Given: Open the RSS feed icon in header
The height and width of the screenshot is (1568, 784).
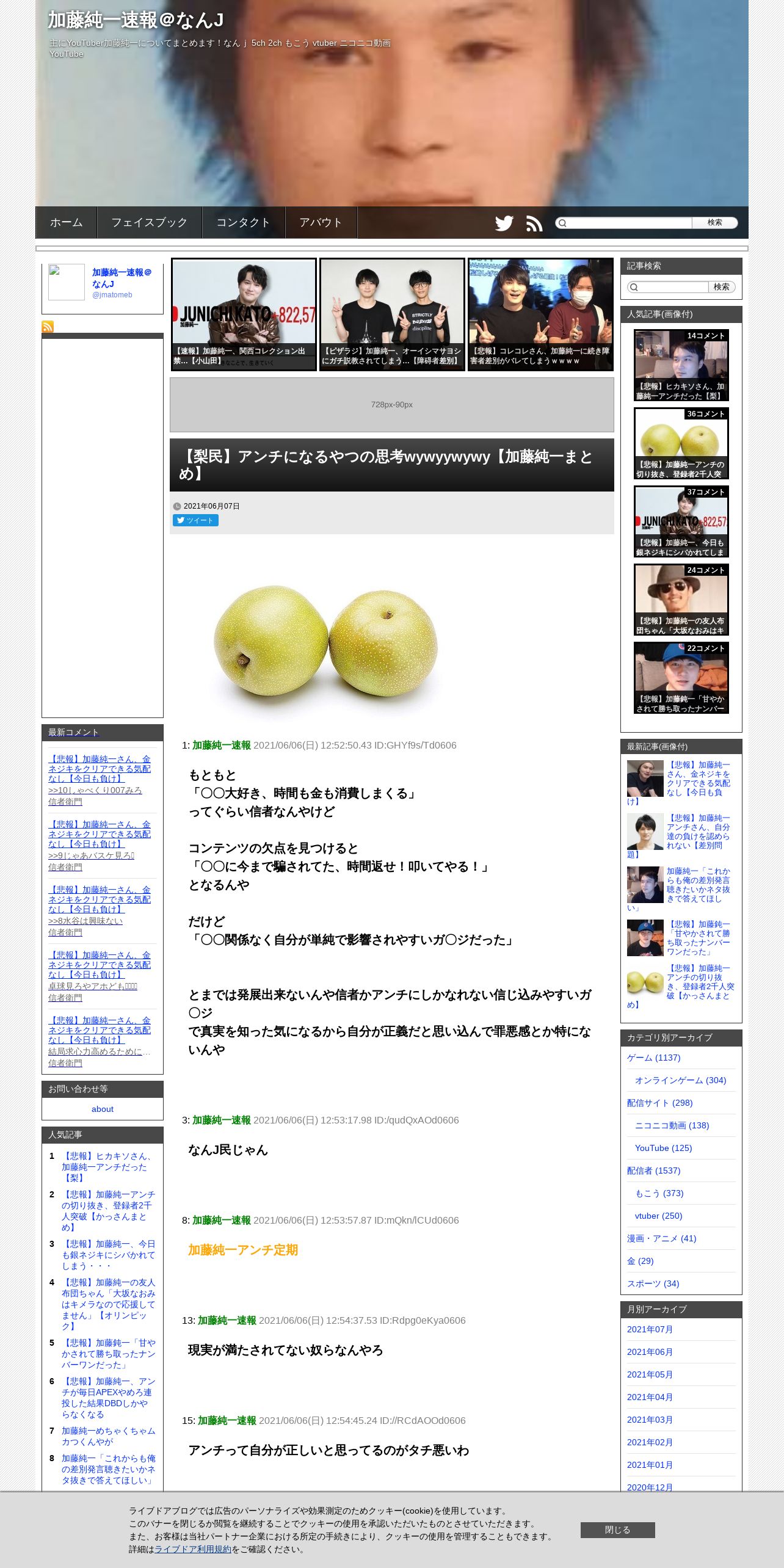Looking at the screenshot, I should [x=534, y=223].
